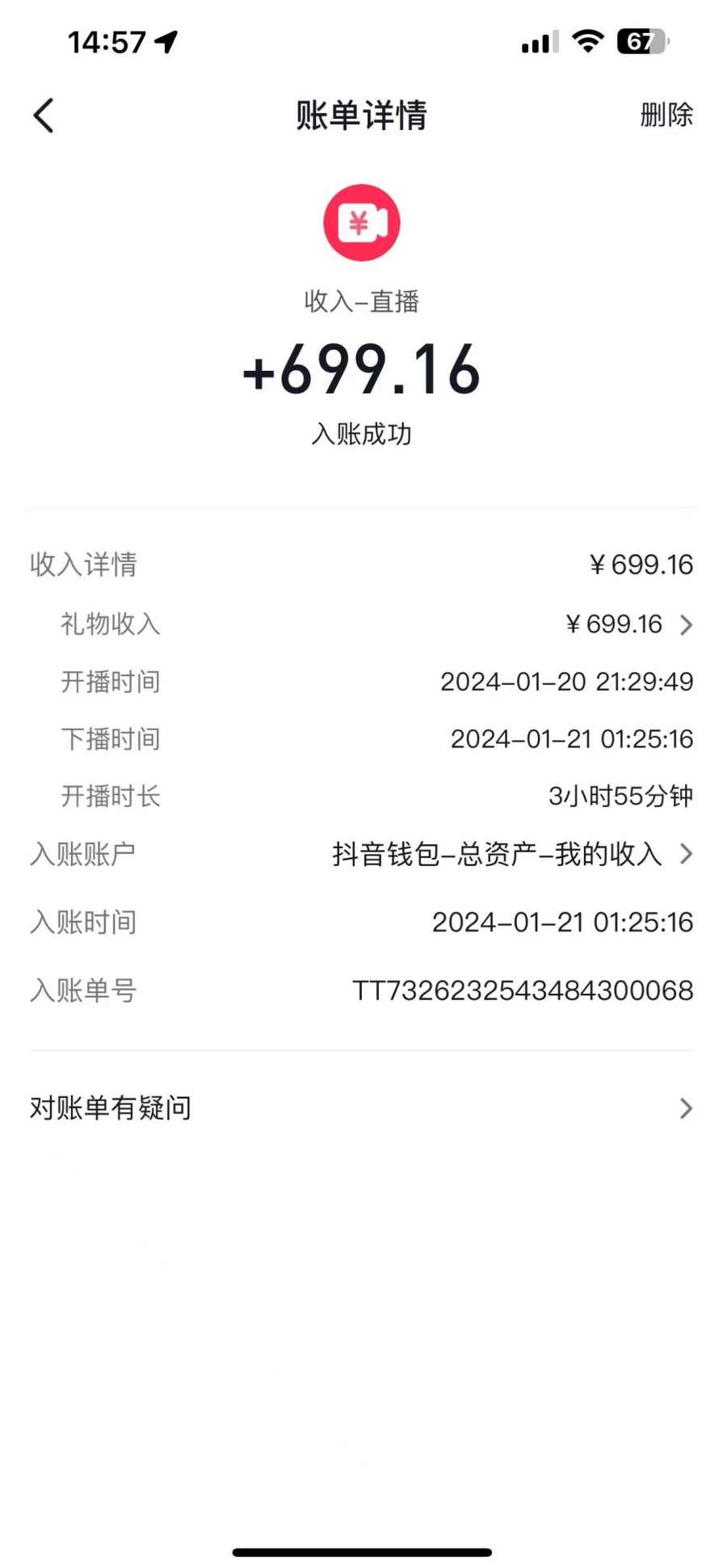Tap the order number TT7326232543484300068

click(522, 990)
